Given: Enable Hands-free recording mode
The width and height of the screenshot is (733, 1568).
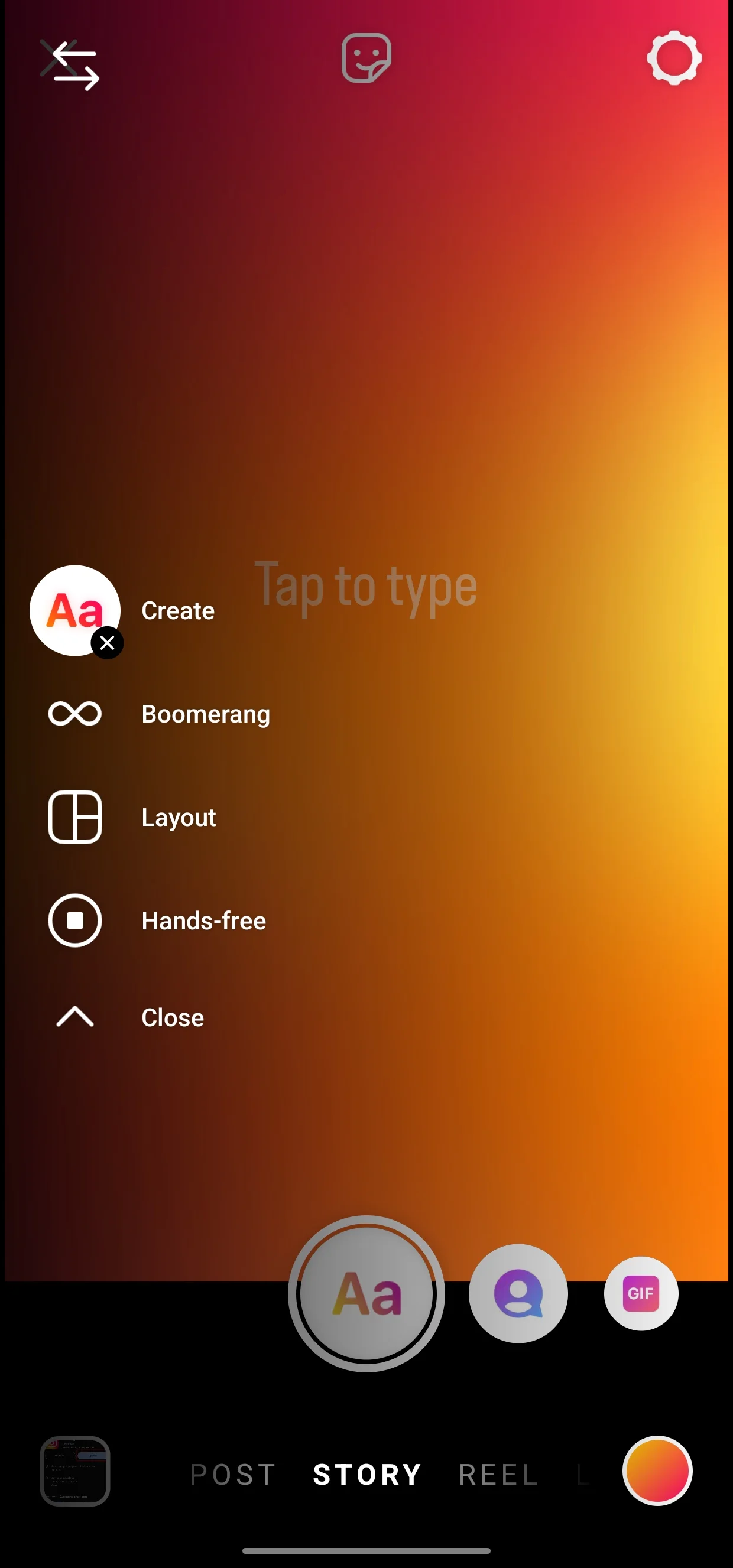Looking at the screenshot, I should (157, 920).
